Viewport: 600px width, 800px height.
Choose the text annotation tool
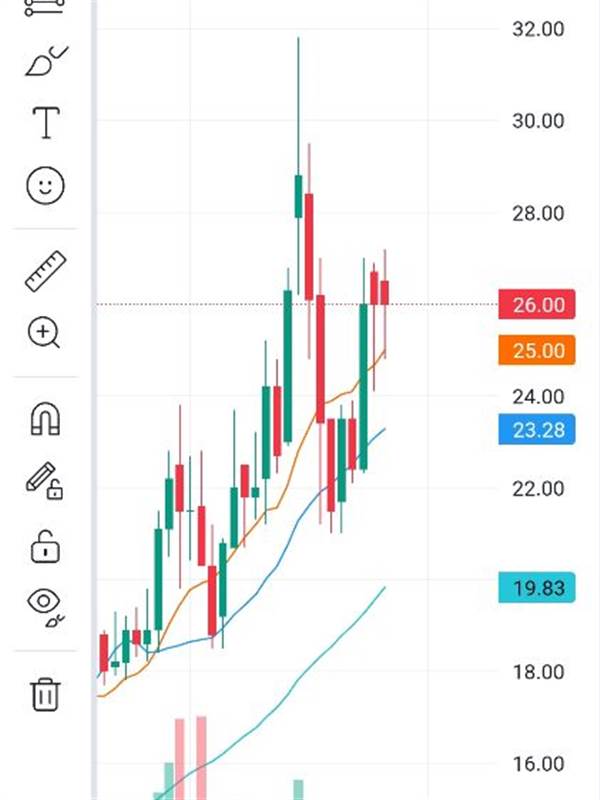tap(45, 123)
